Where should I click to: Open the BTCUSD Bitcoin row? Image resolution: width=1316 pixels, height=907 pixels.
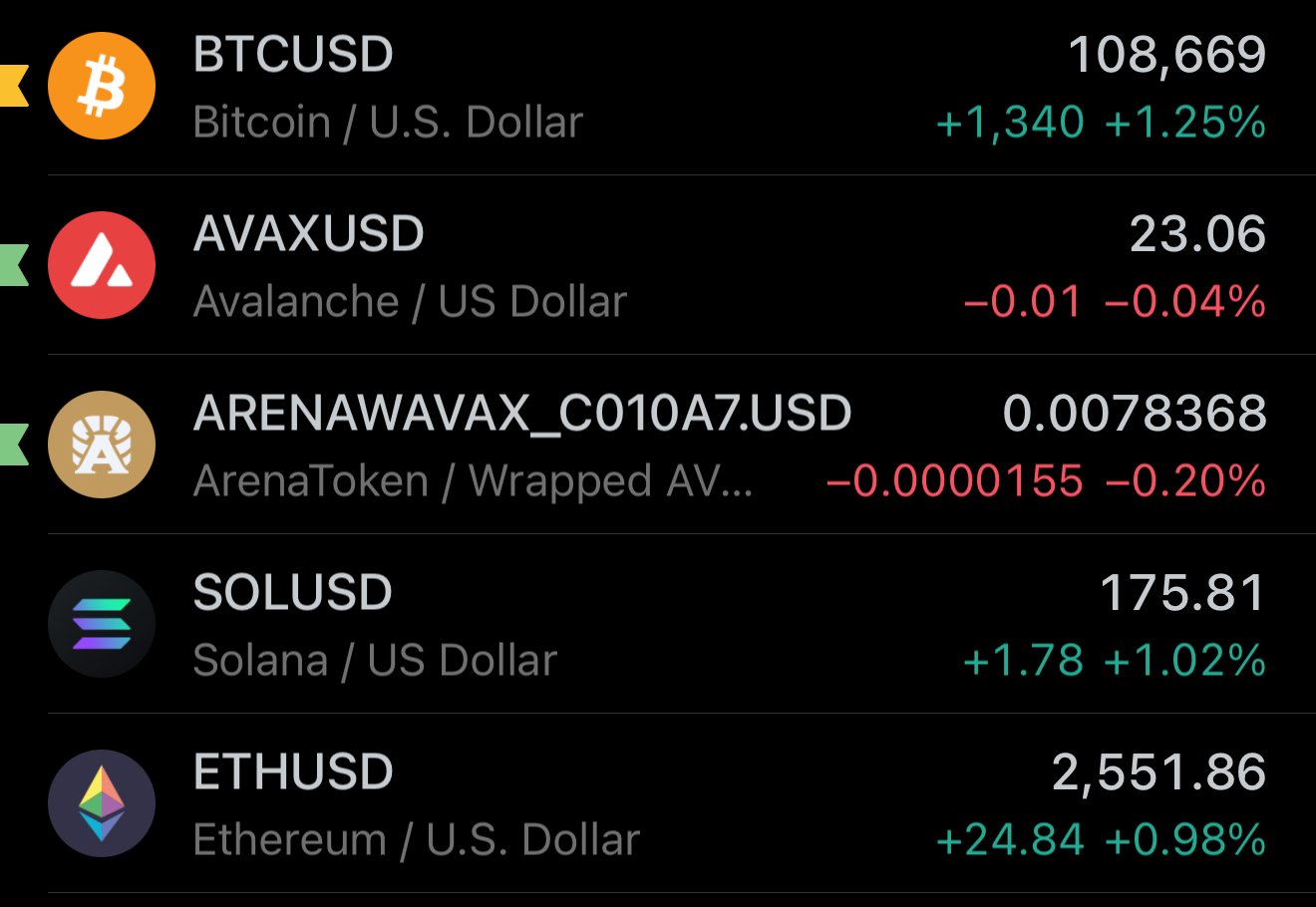(658, 88)
